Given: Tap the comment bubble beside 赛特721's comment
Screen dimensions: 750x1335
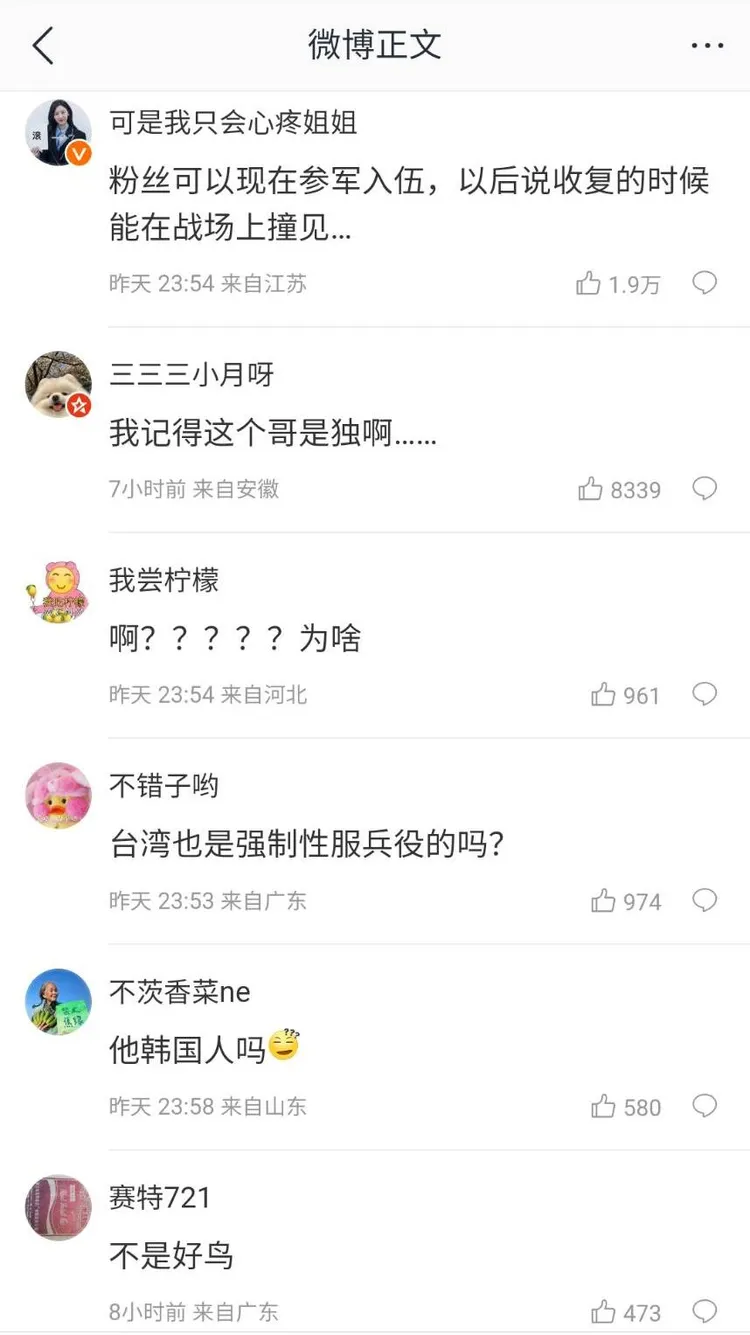Looking at the screenshot, I should pyautogui.click(x=706, y=1312).
